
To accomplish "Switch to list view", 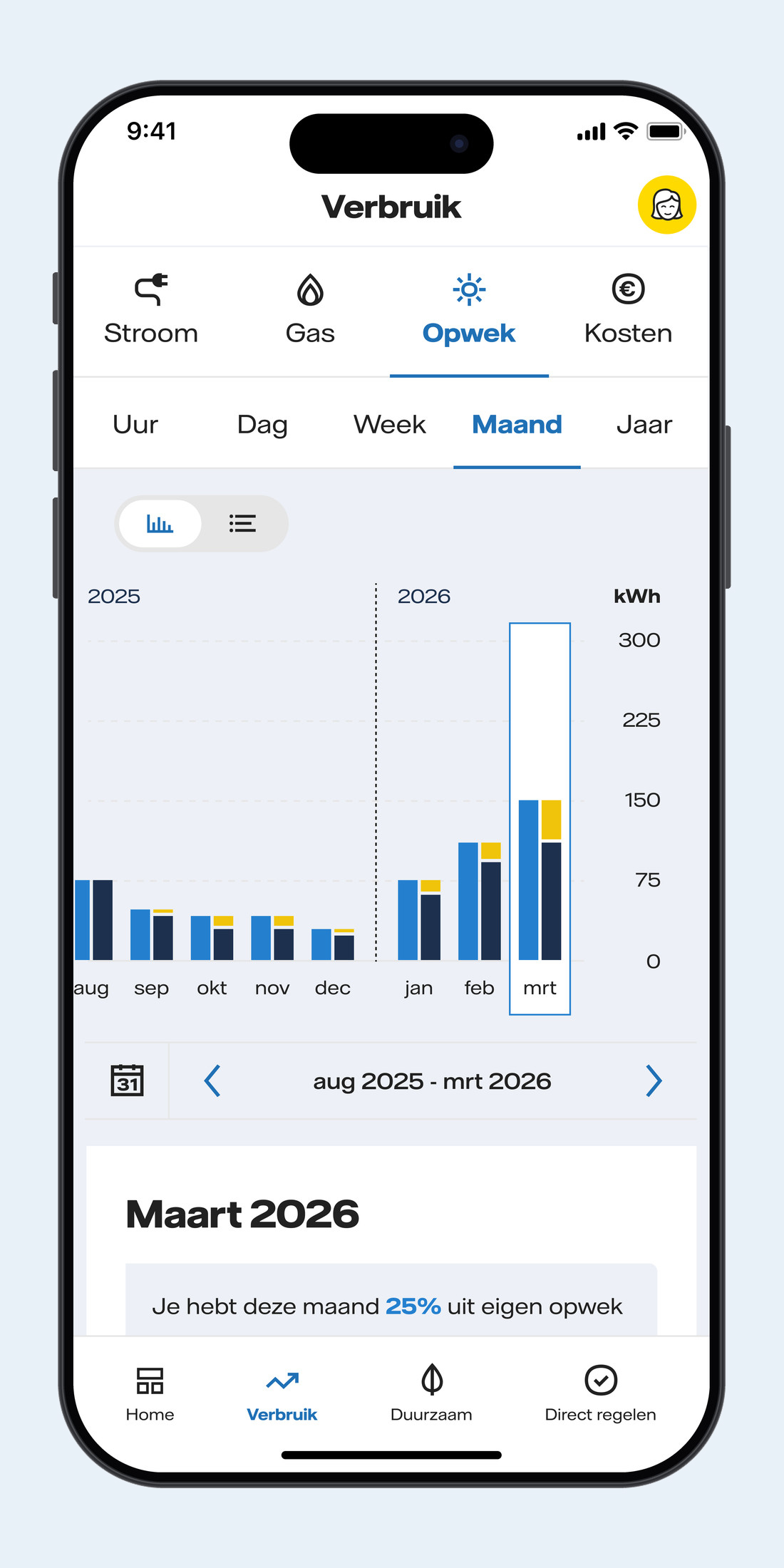I will point(242,524).
